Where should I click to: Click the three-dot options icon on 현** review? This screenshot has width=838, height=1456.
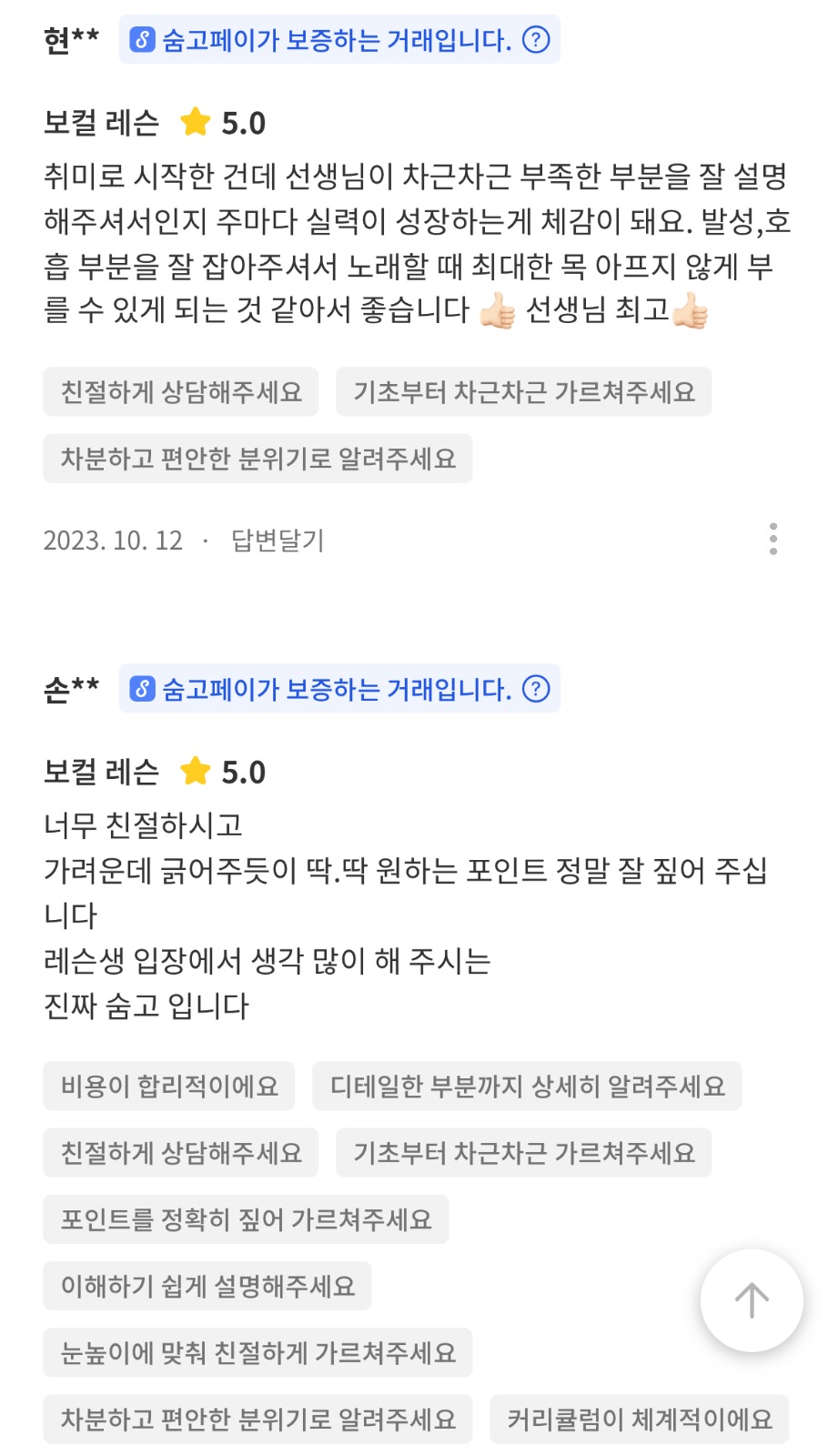click(x=772, y=540)
